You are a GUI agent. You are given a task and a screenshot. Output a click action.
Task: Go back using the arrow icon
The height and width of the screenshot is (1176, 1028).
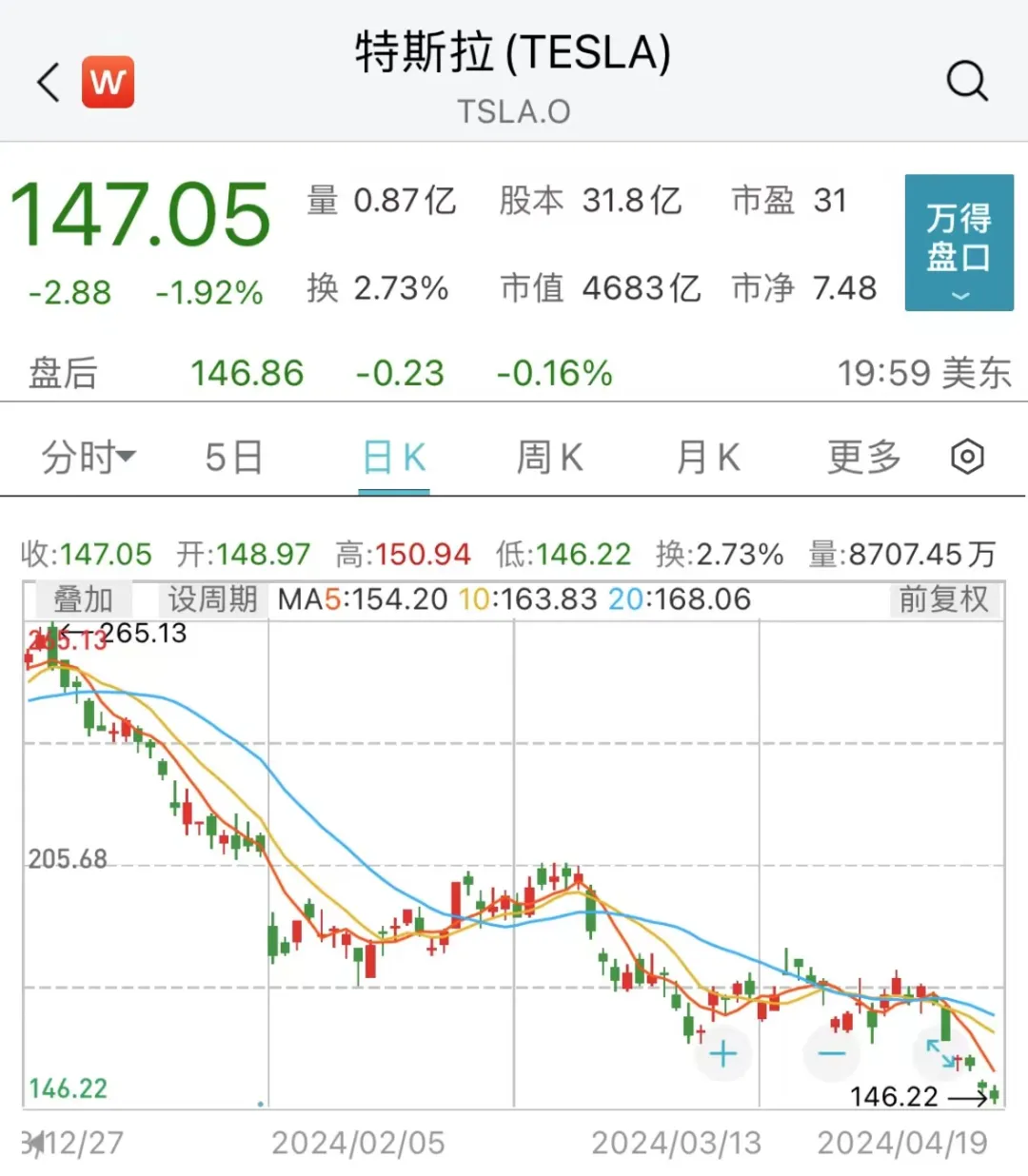[49, 82]
